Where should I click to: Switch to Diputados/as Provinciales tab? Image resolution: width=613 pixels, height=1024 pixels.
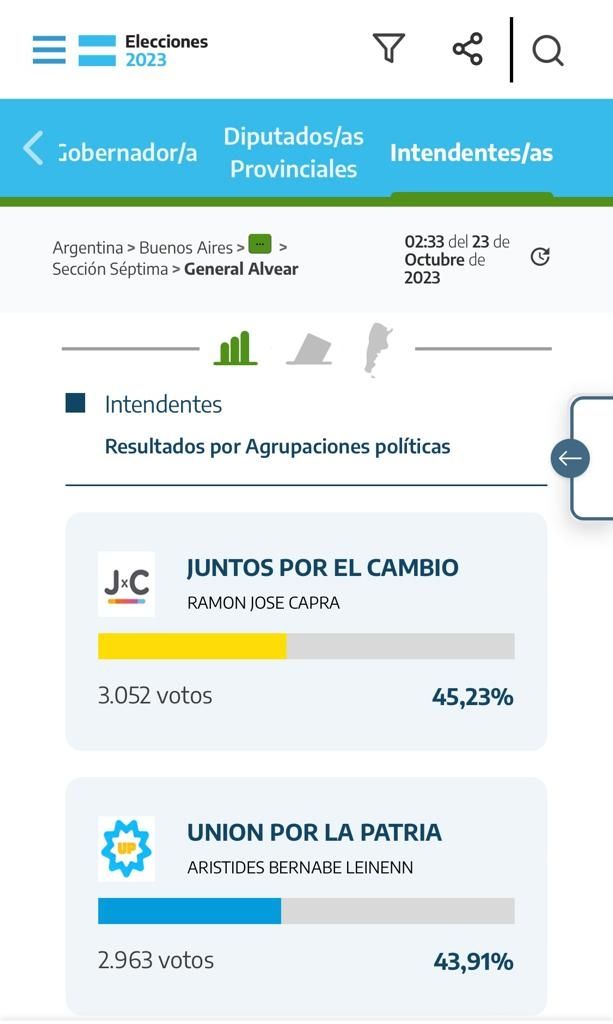coord(293,152)
